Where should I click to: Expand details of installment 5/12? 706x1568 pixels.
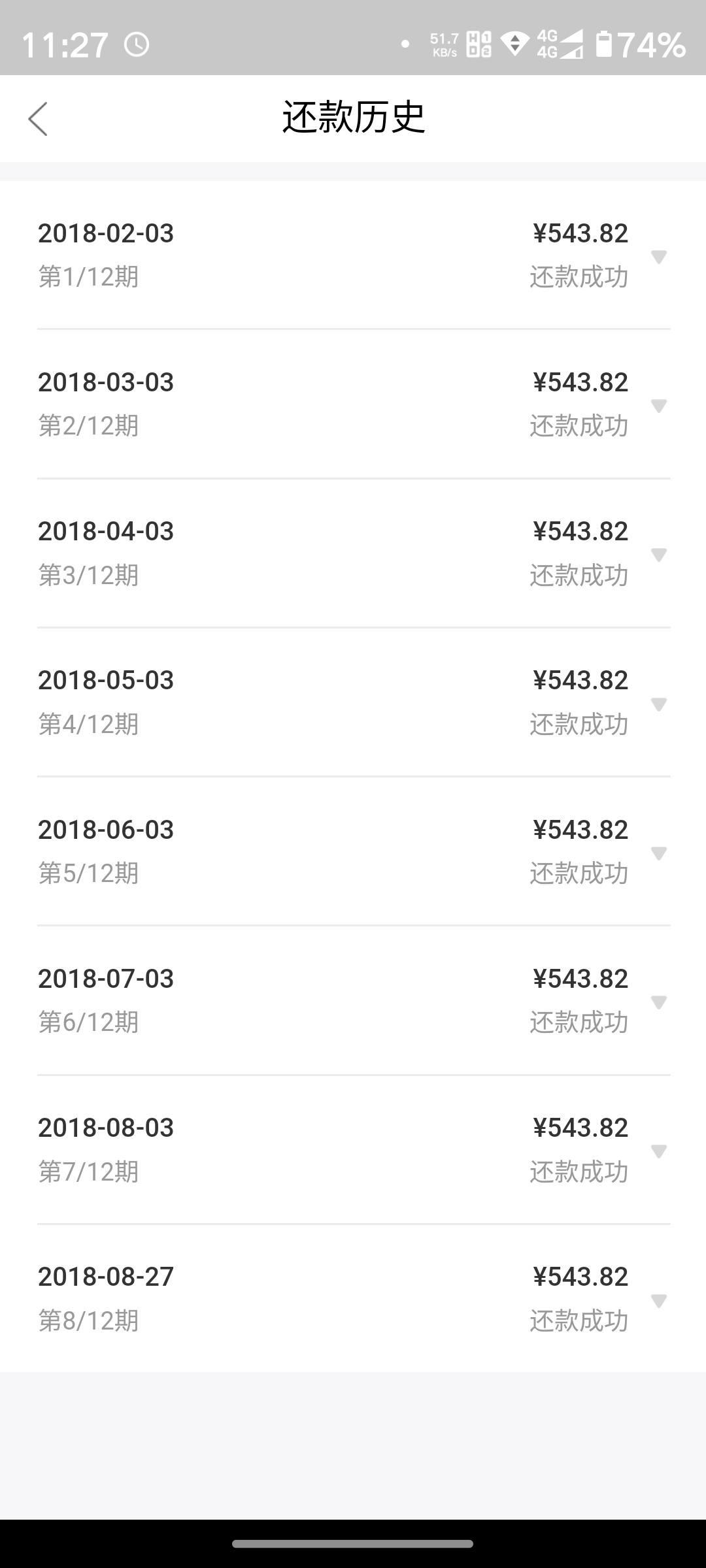point(658,853)
